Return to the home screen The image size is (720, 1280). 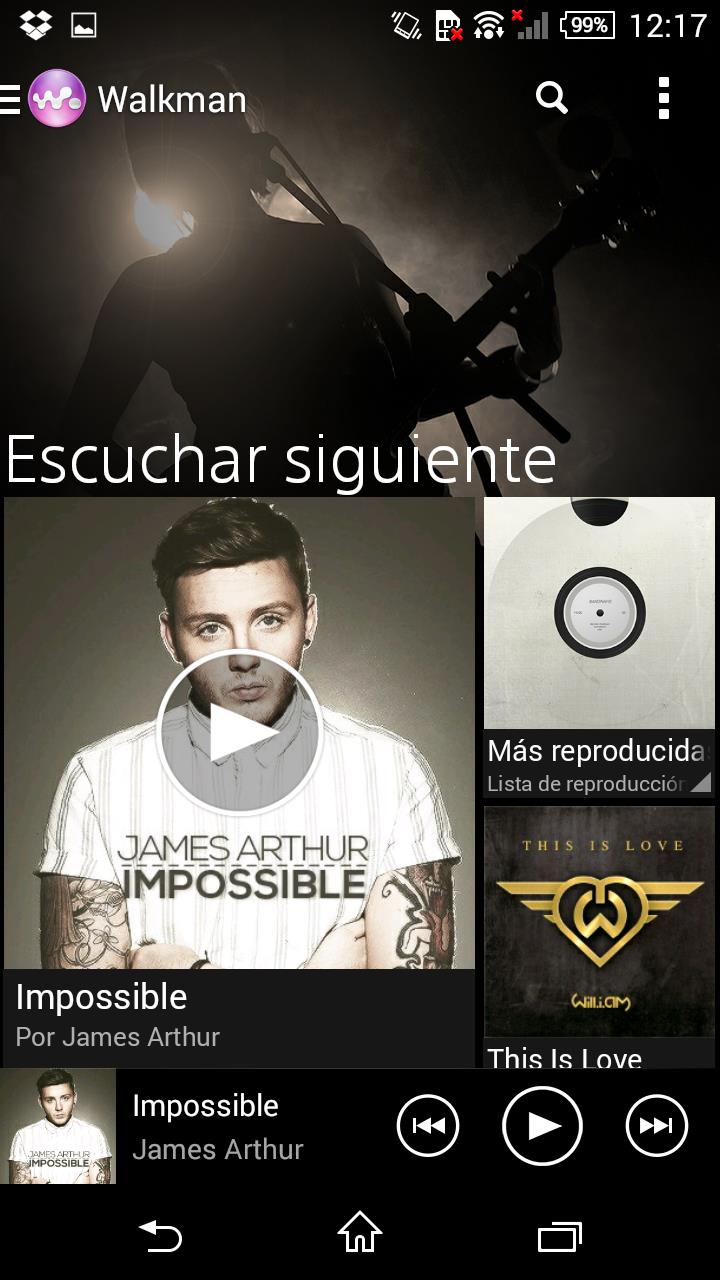pos(360,1237)
